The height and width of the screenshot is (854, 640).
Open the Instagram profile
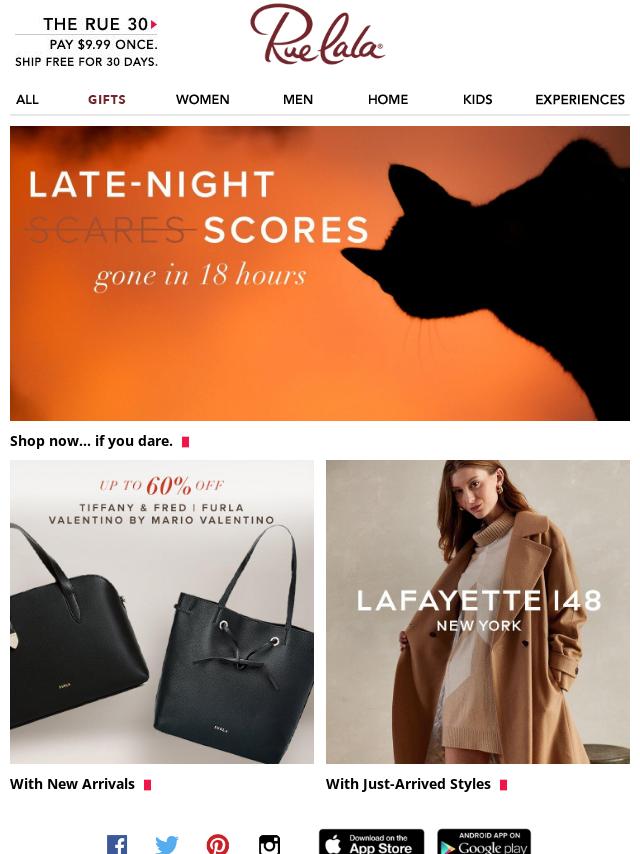[269, 844]
